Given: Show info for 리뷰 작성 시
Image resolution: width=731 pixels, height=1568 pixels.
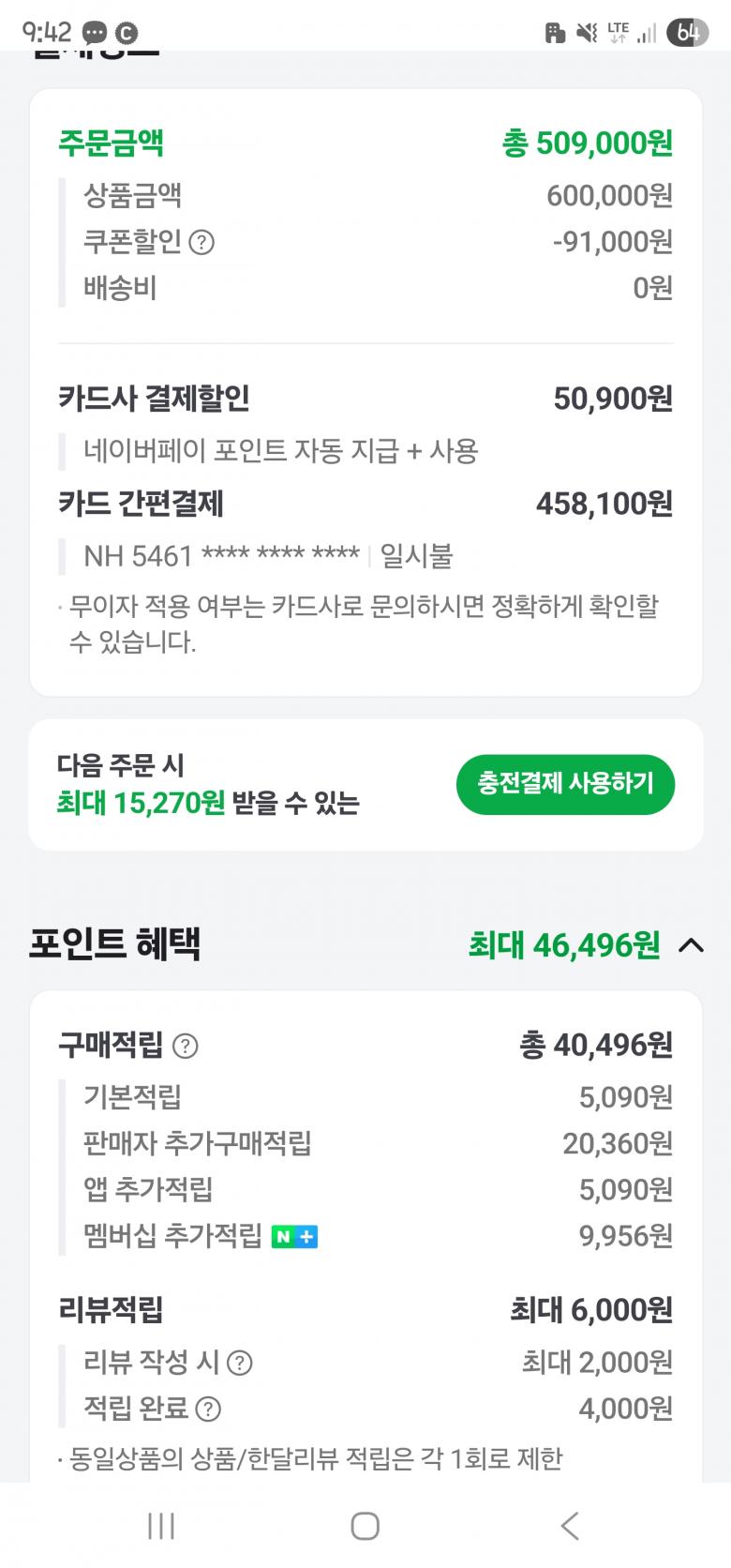Looking at the screenshot, I should [240, 1363].
